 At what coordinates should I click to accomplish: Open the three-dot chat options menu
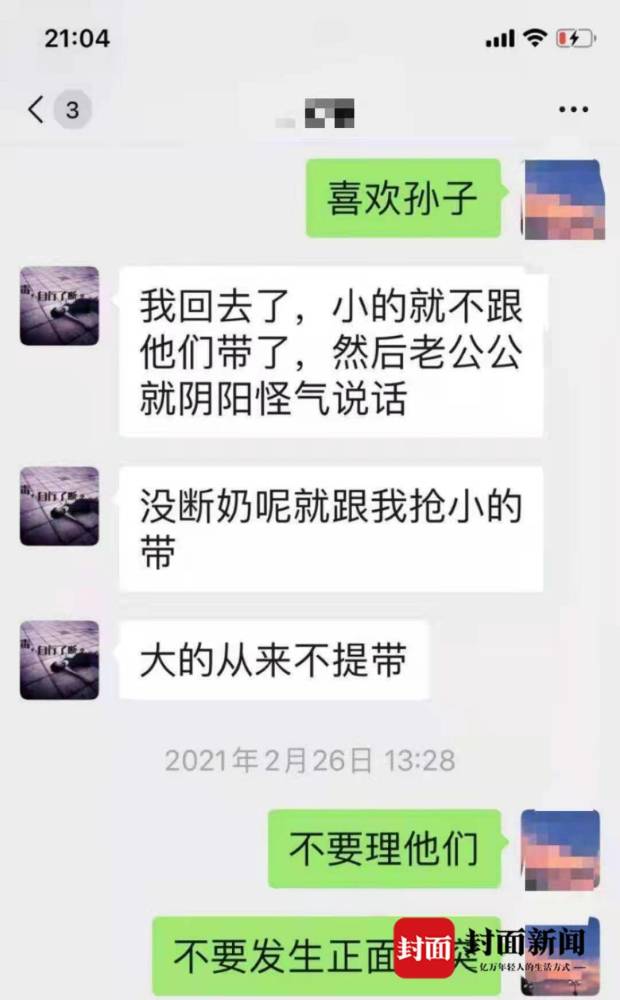click(x=573, y=110)
